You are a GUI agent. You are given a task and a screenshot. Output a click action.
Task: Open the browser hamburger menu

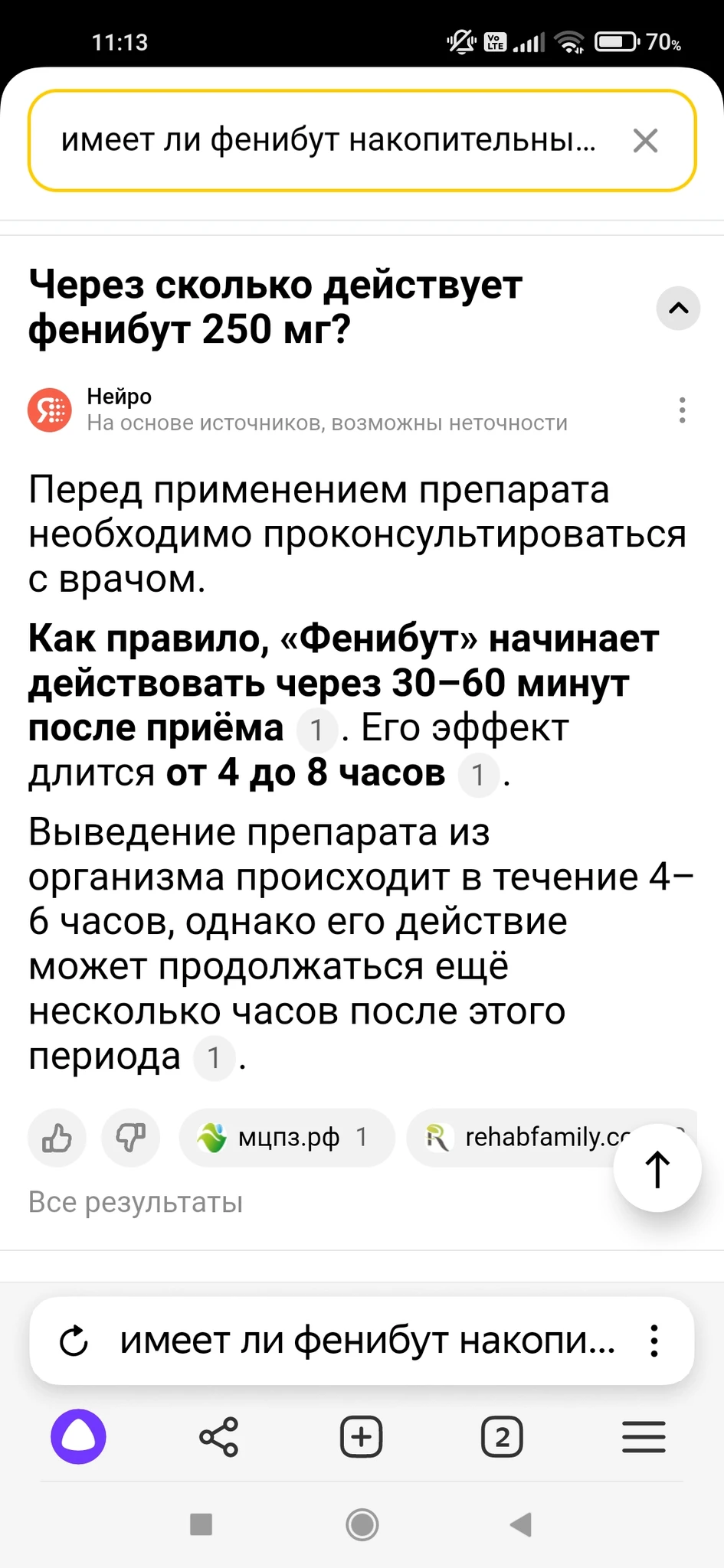pyautogui.click(x=644, y=1437)
